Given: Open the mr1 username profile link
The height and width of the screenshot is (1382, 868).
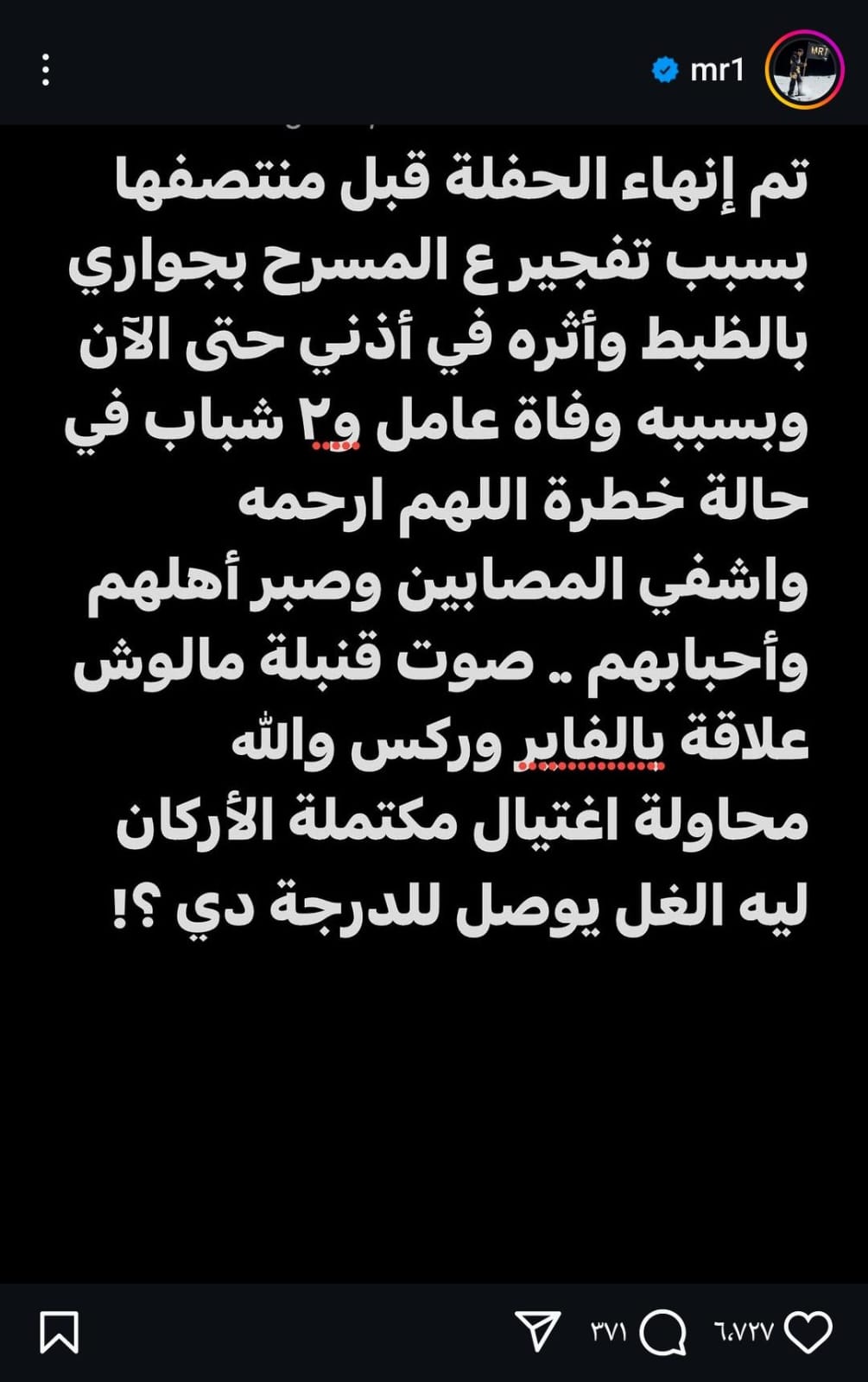Looking at the screenshot, I should (717, 70).
